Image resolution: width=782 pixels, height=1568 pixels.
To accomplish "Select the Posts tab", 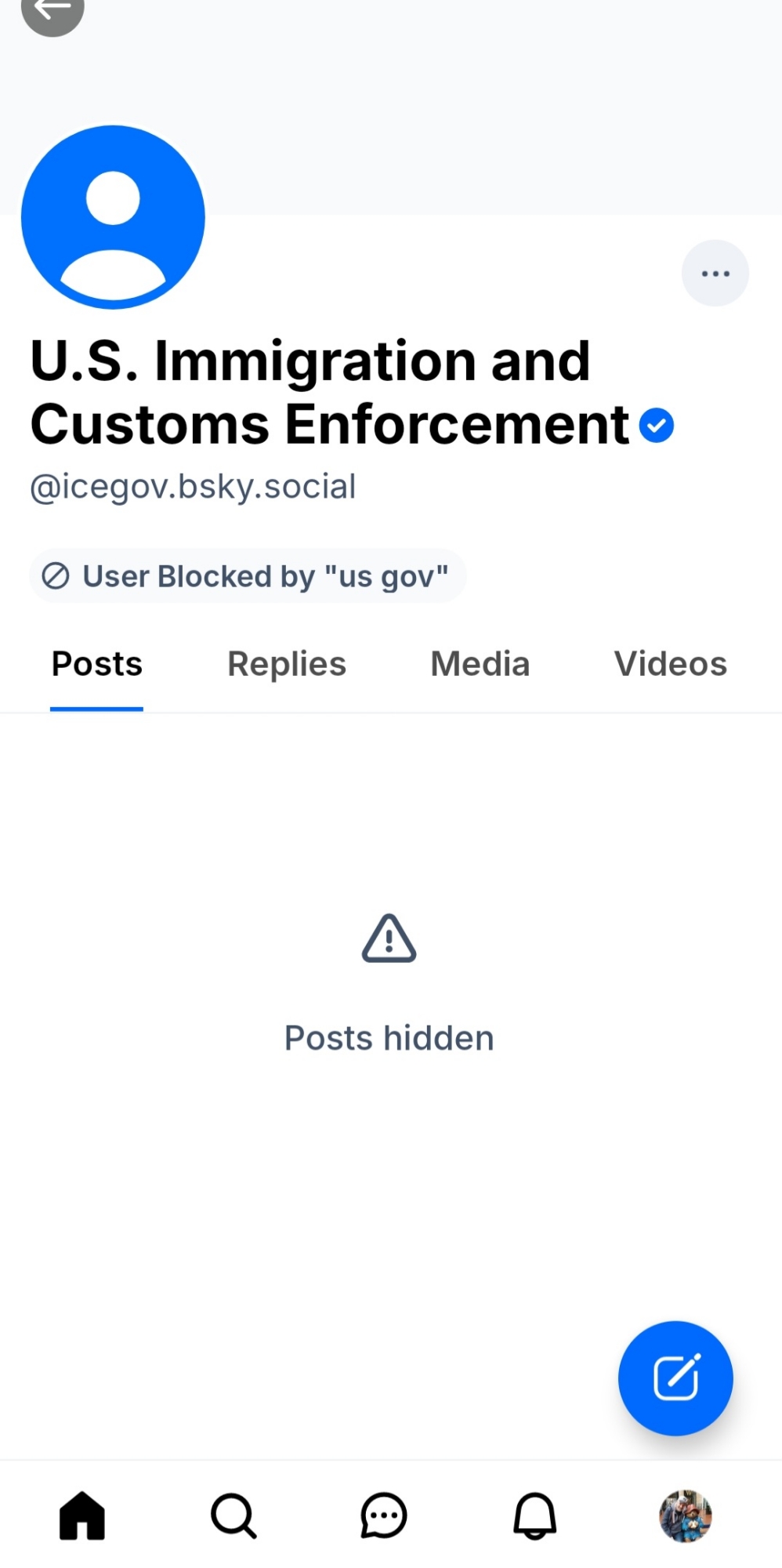I will point(97,664).
